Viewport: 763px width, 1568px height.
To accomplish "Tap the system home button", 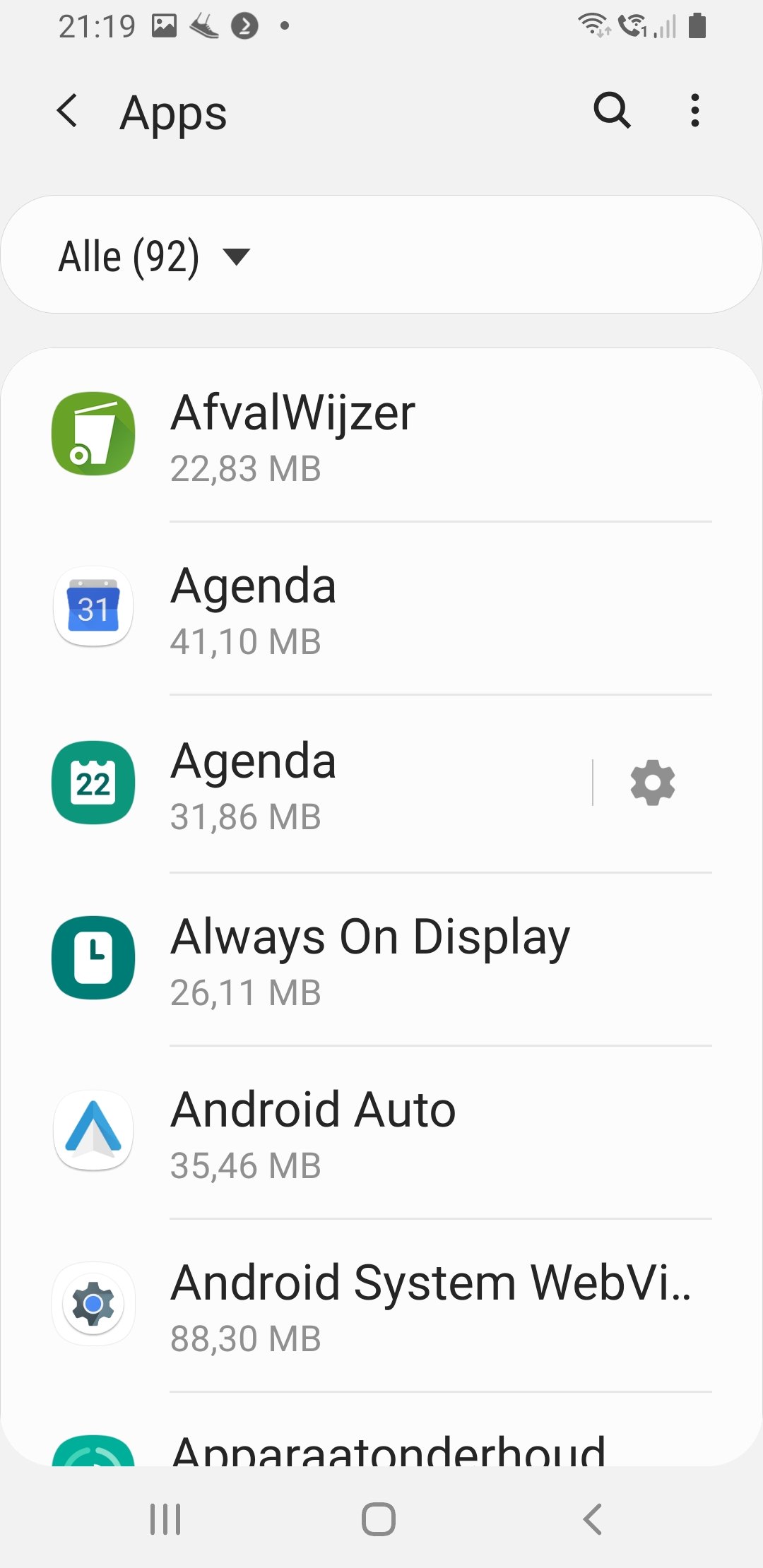I will [379, 1519].
